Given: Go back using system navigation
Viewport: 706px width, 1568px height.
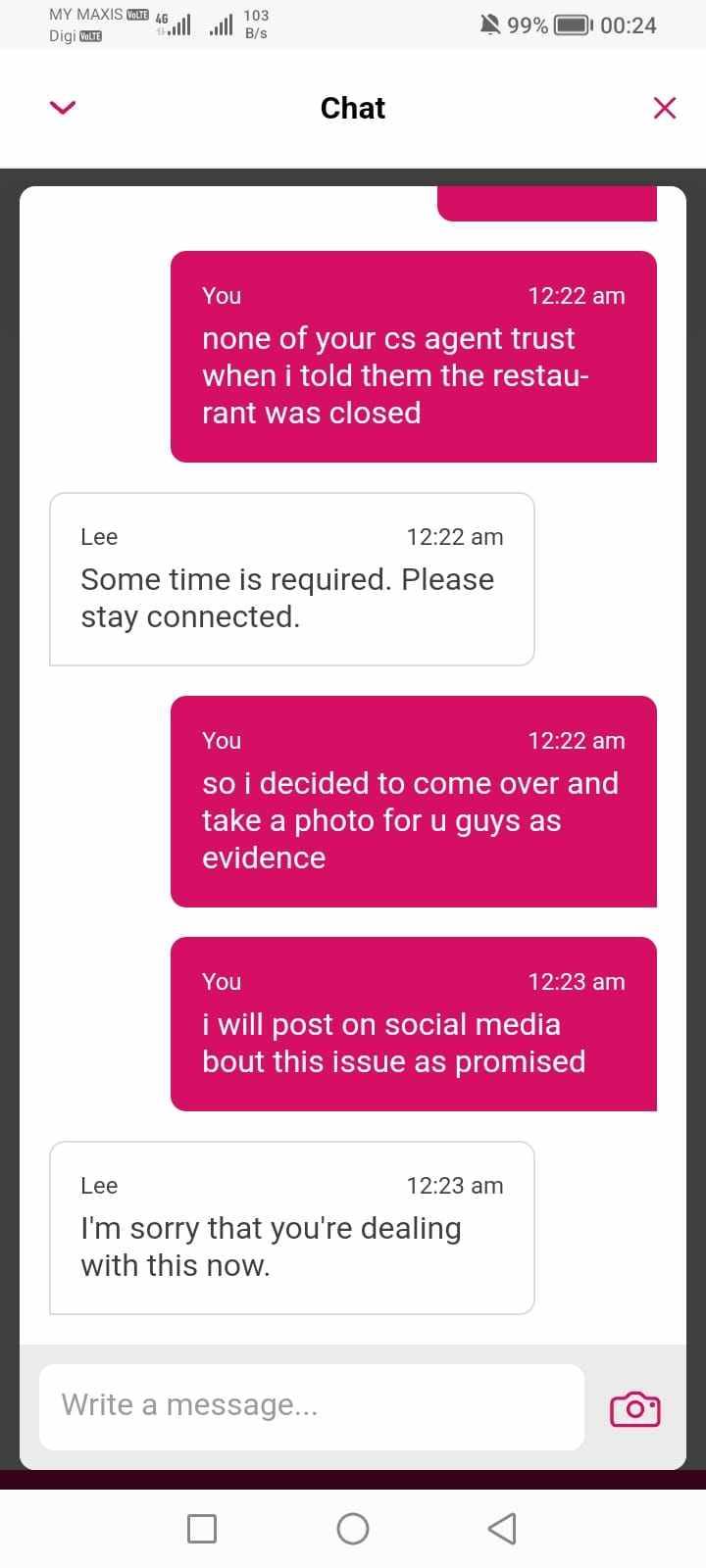Looking at the screenshot, I should point(501,1528).
